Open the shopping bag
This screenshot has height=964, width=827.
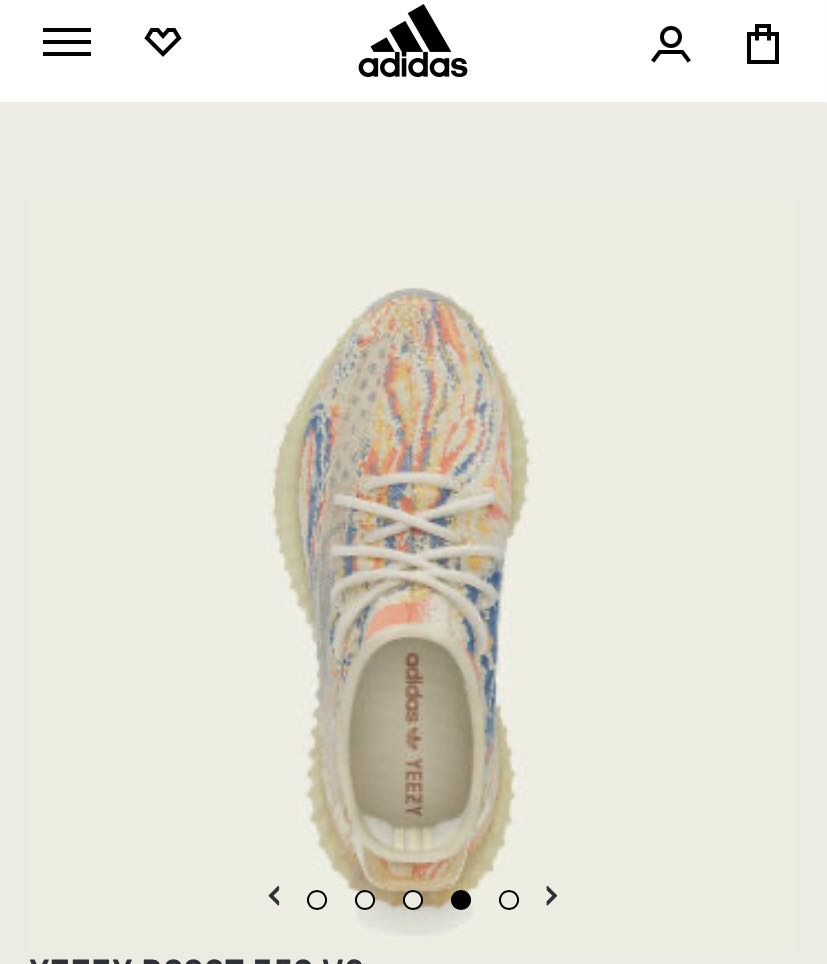[763, 44]
